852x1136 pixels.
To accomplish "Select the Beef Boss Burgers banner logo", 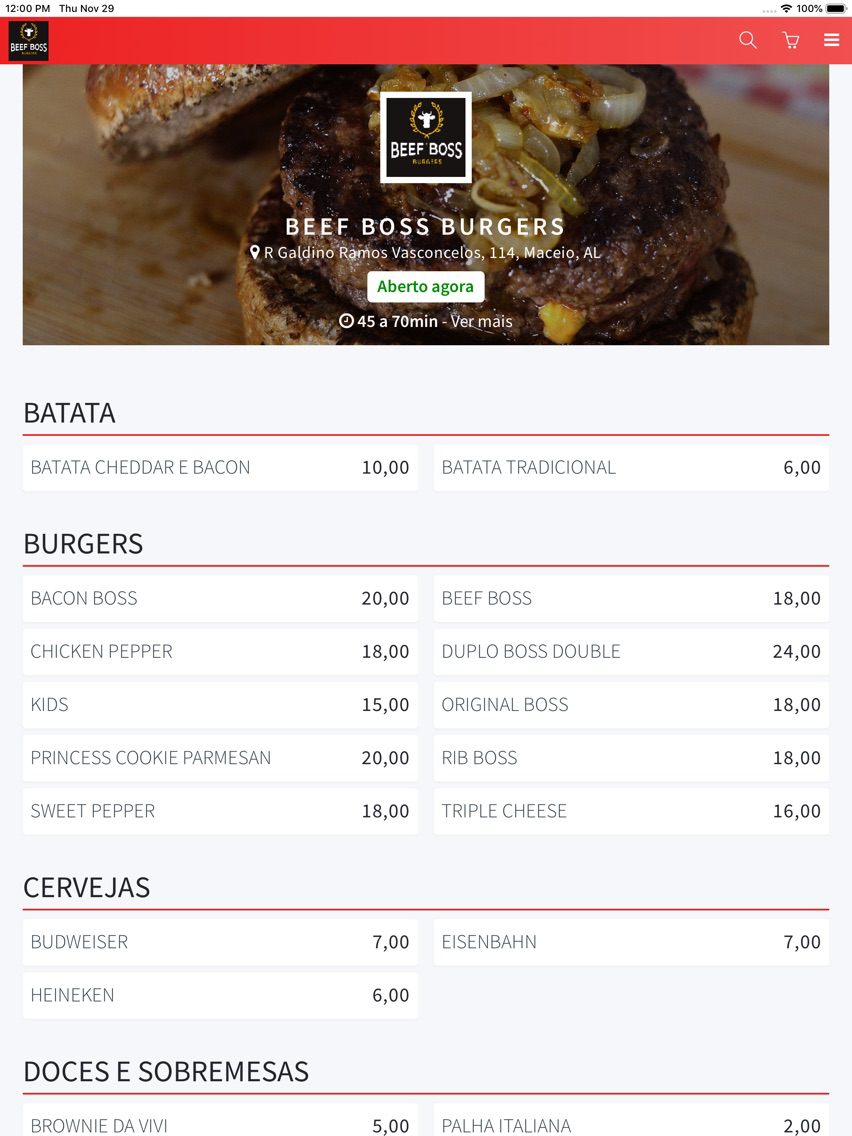I will 425,139.
